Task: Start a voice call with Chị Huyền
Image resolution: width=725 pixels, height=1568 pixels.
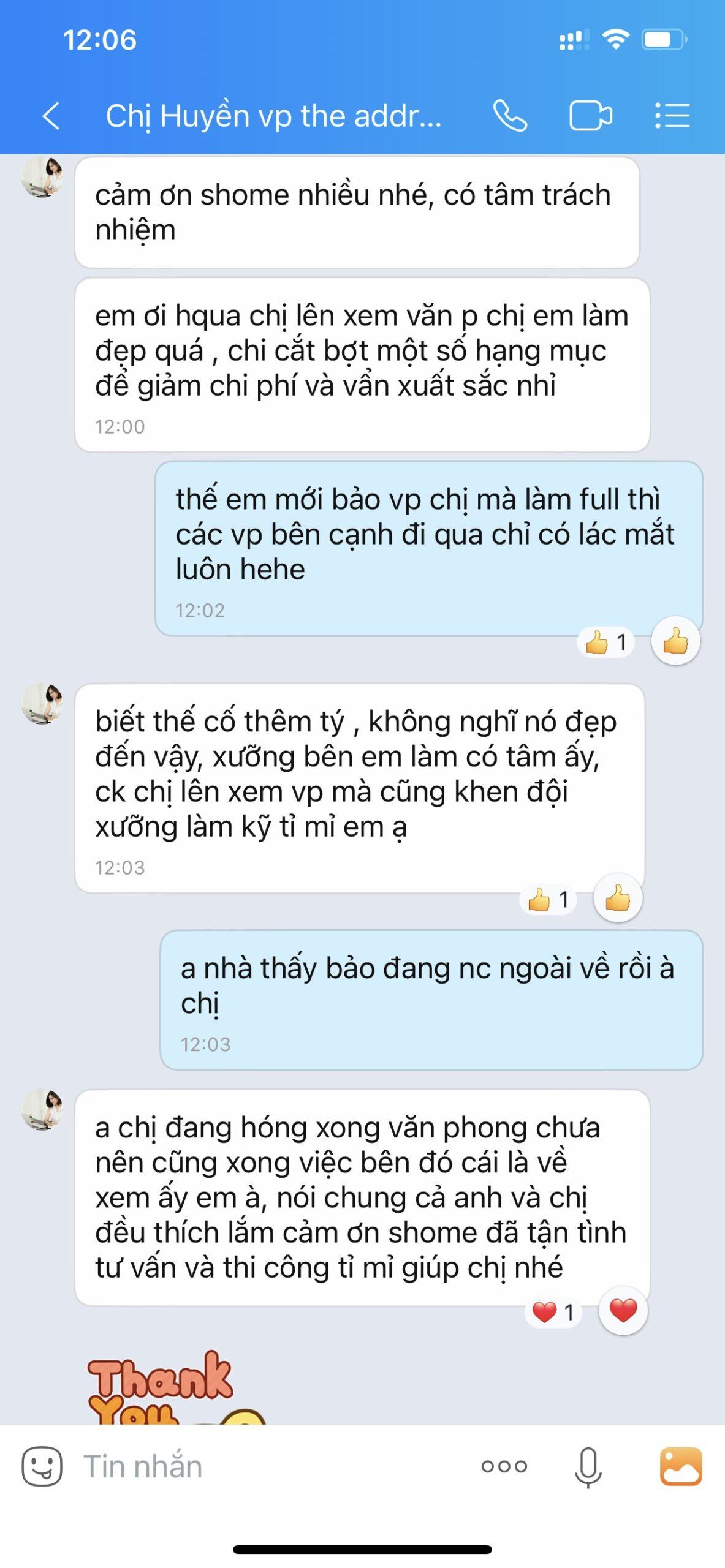Action: point(510,116)
